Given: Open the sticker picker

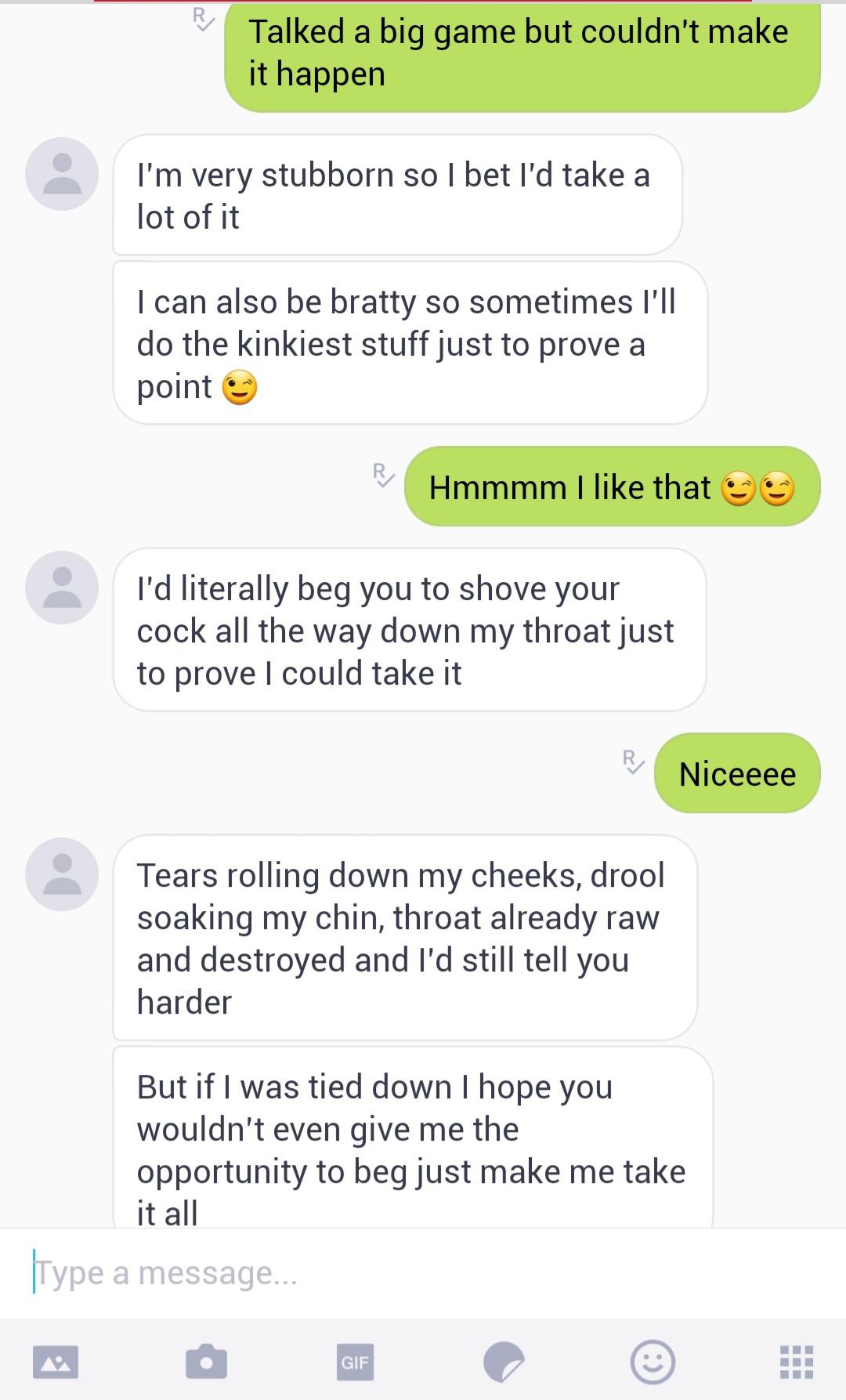Looking at the screenshot, I should pos(504,1362).
